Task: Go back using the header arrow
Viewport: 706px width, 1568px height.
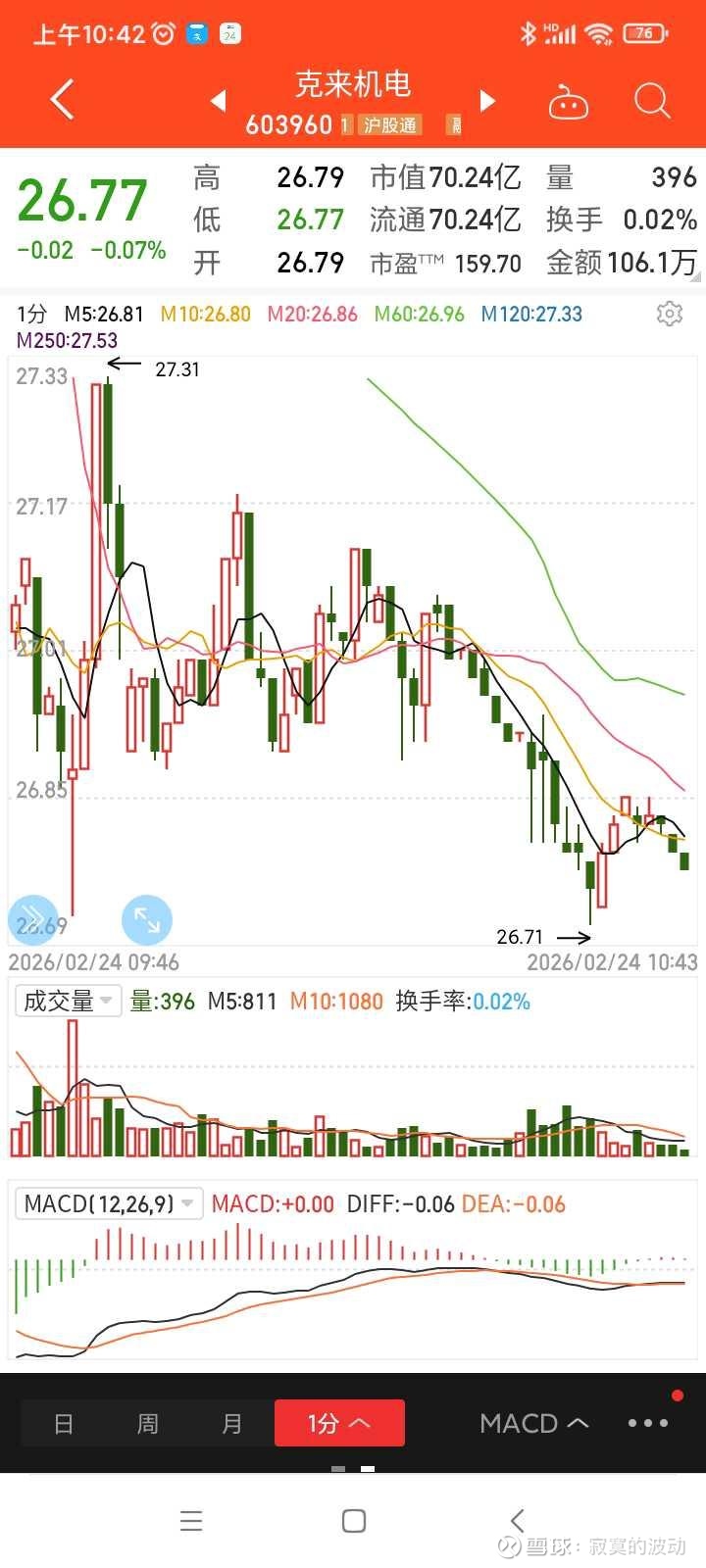Action: click(x=62, y=100)
